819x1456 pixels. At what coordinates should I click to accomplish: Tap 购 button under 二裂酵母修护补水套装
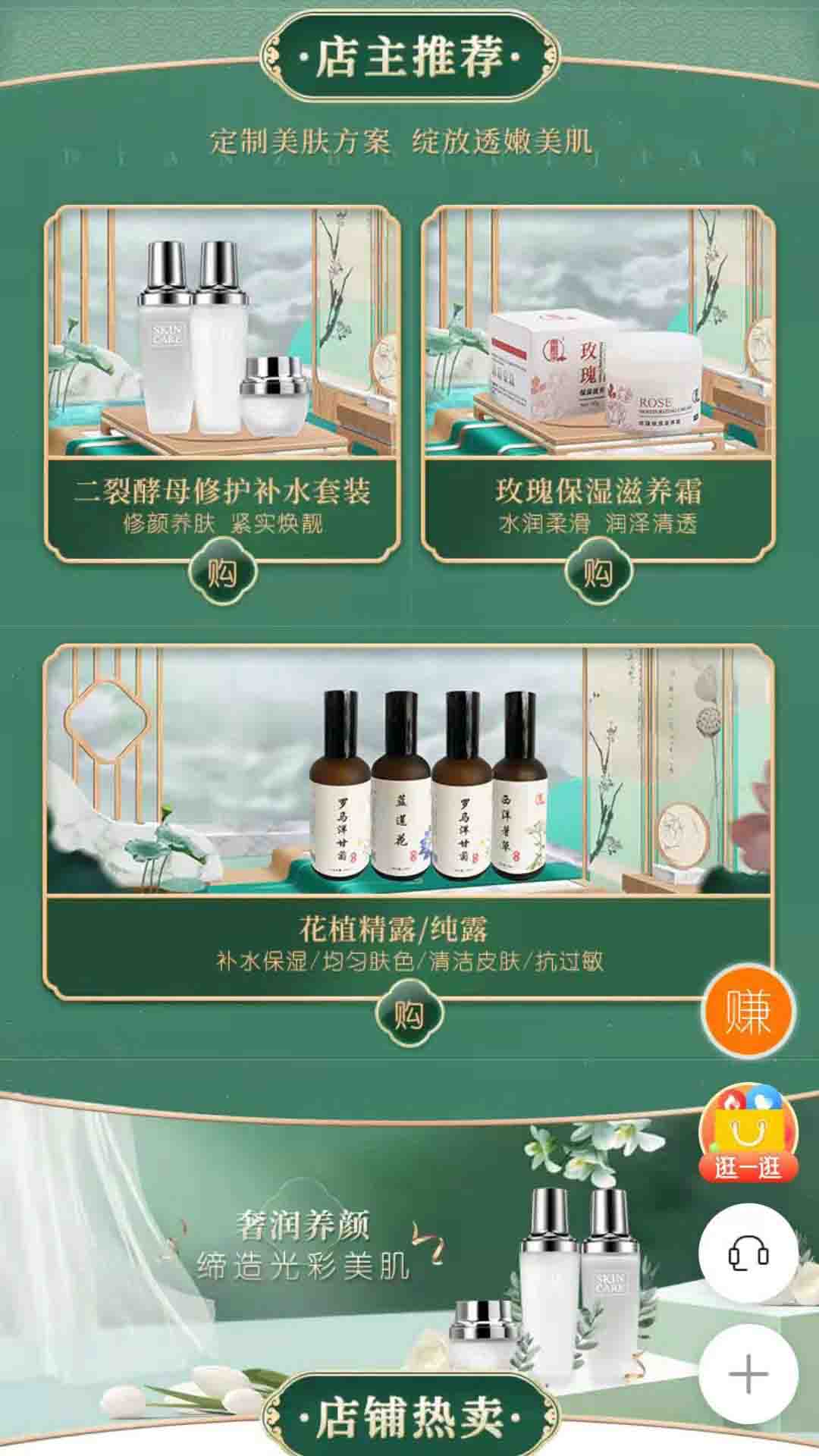pyautogui.click(x=221, y=573)
